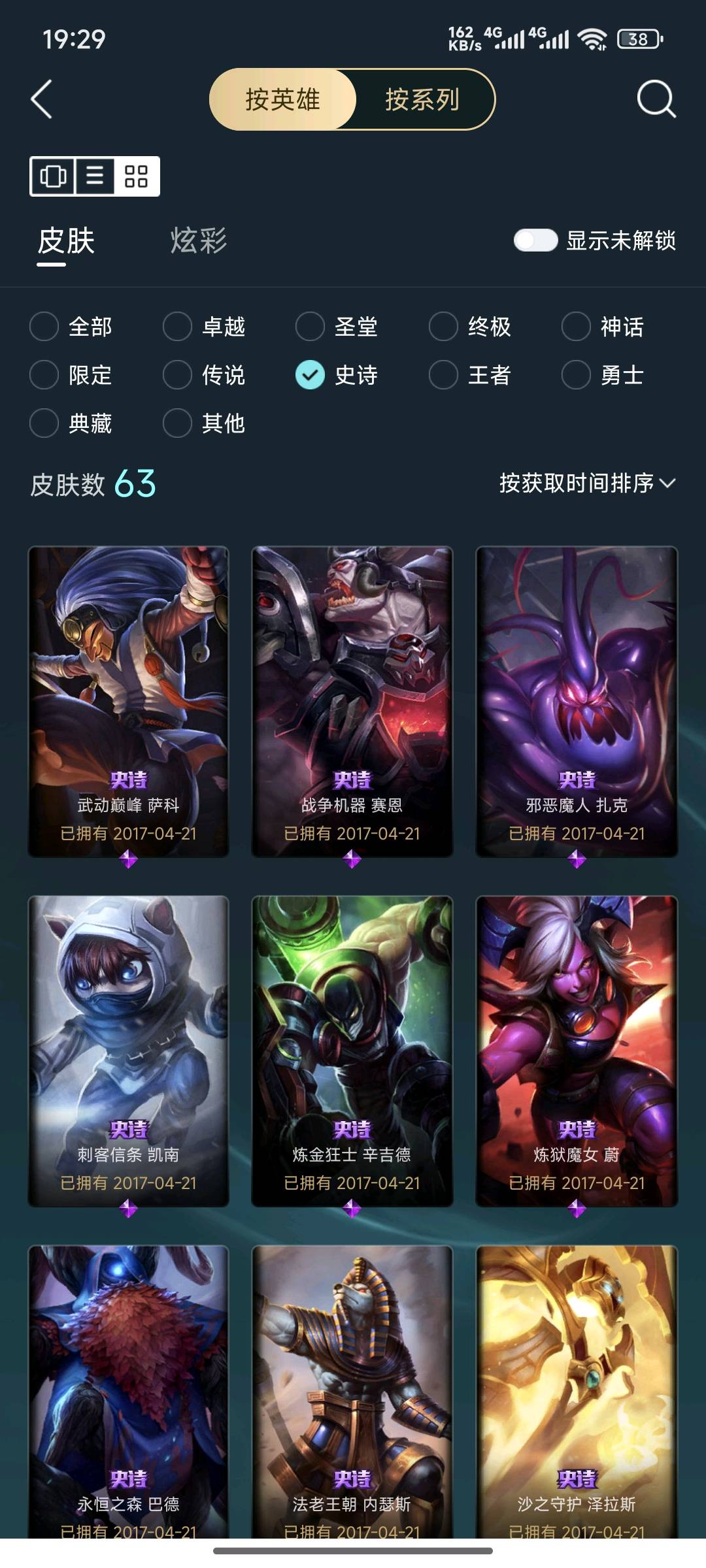
Task: Toggle 显示未解锁 switch
Action: tap(535, 240)
